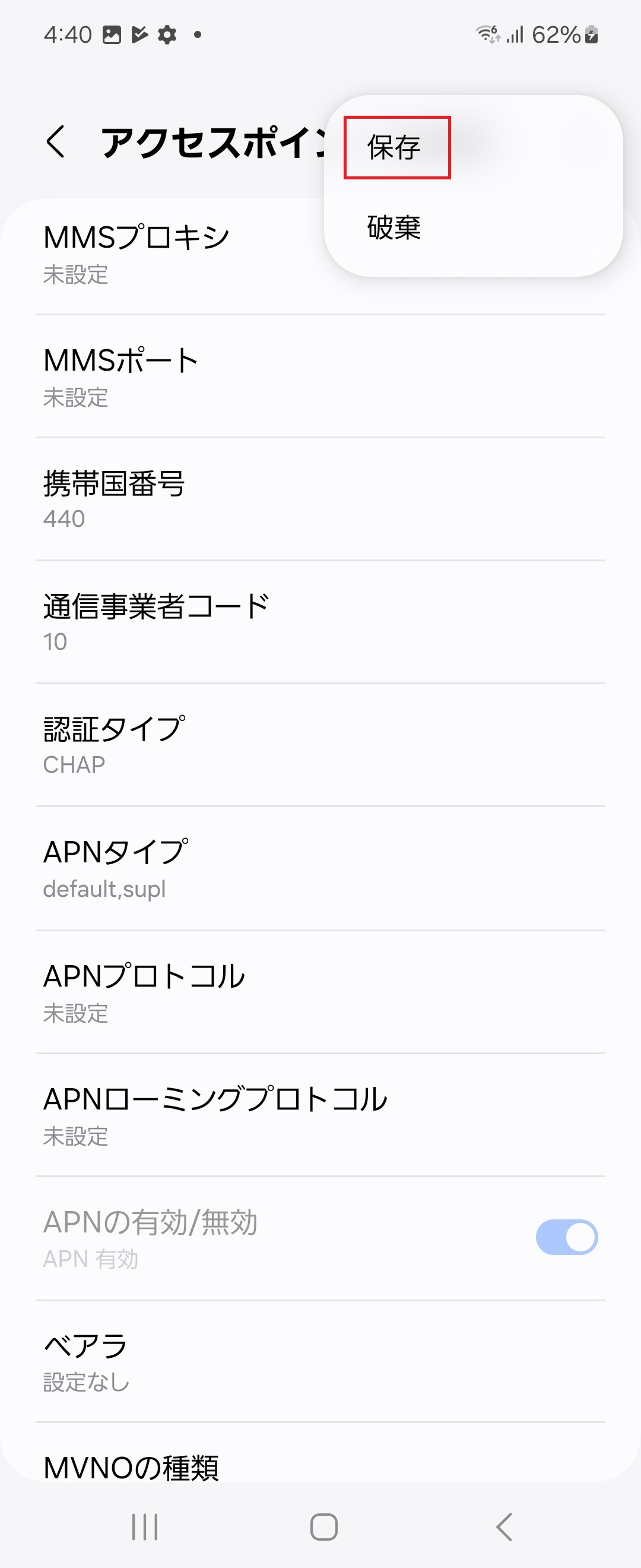Edit the MMSプロキシ field
The width and height of the screenshot is (641, 1568).
(243, 251)
